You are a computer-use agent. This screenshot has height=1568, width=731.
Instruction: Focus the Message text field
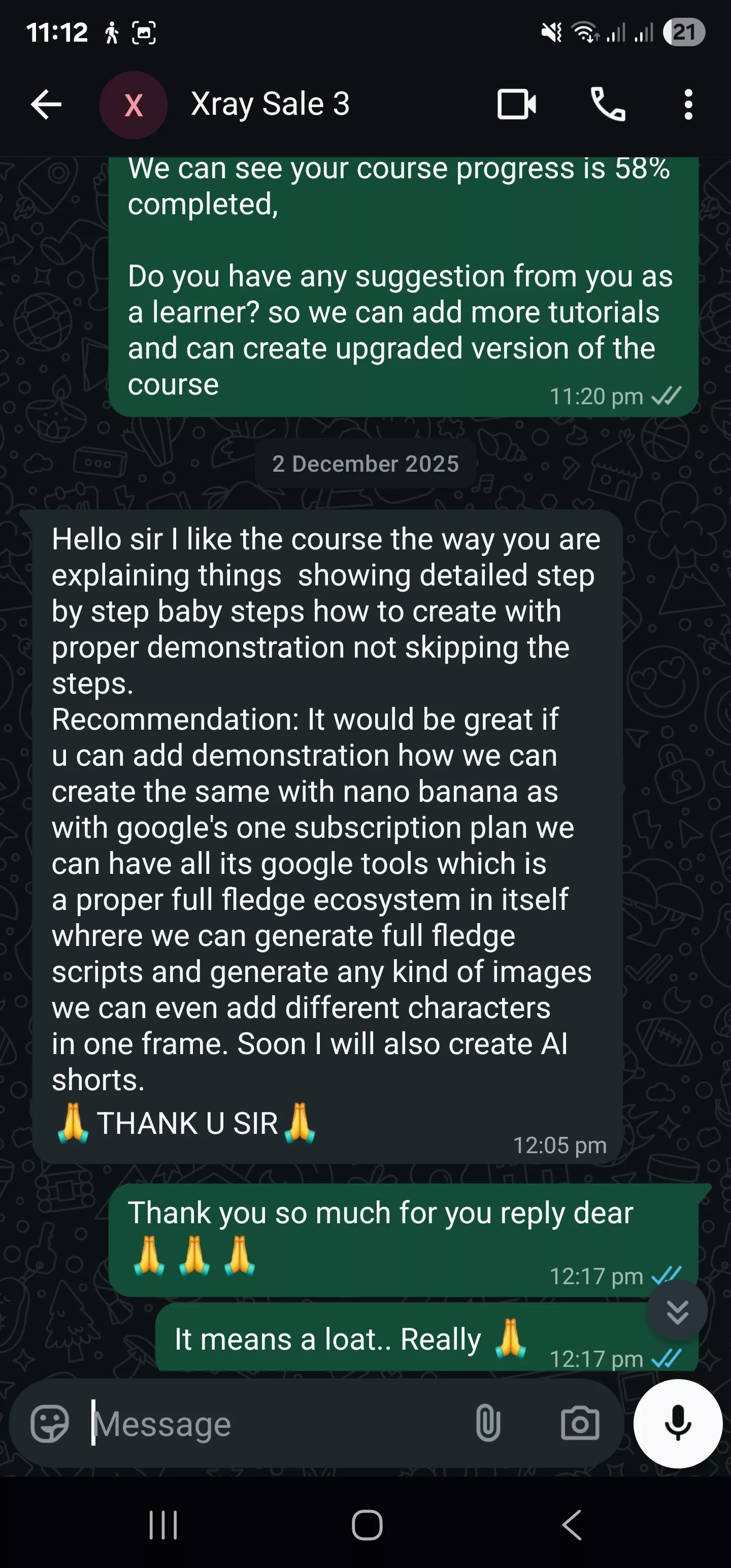tap(274, 1424)
